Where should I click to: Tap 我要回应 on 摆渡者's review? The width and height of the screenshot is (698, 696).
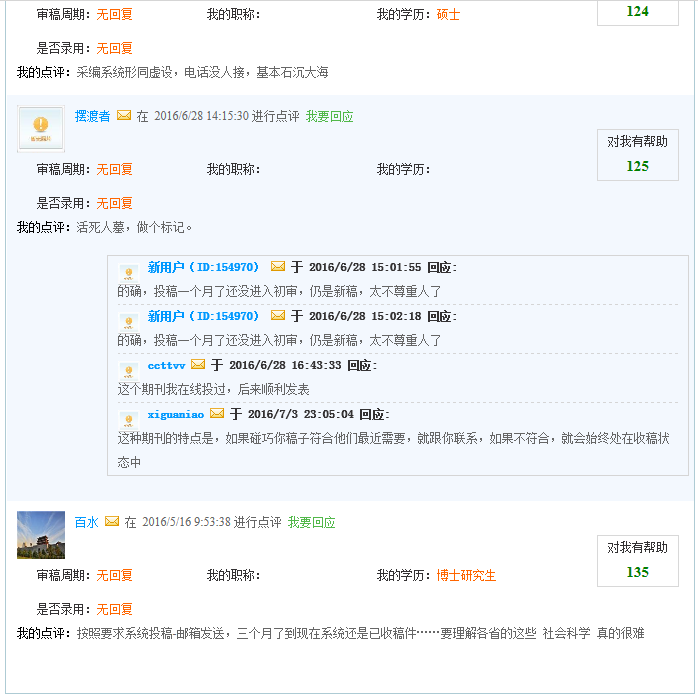coord(329,116)
